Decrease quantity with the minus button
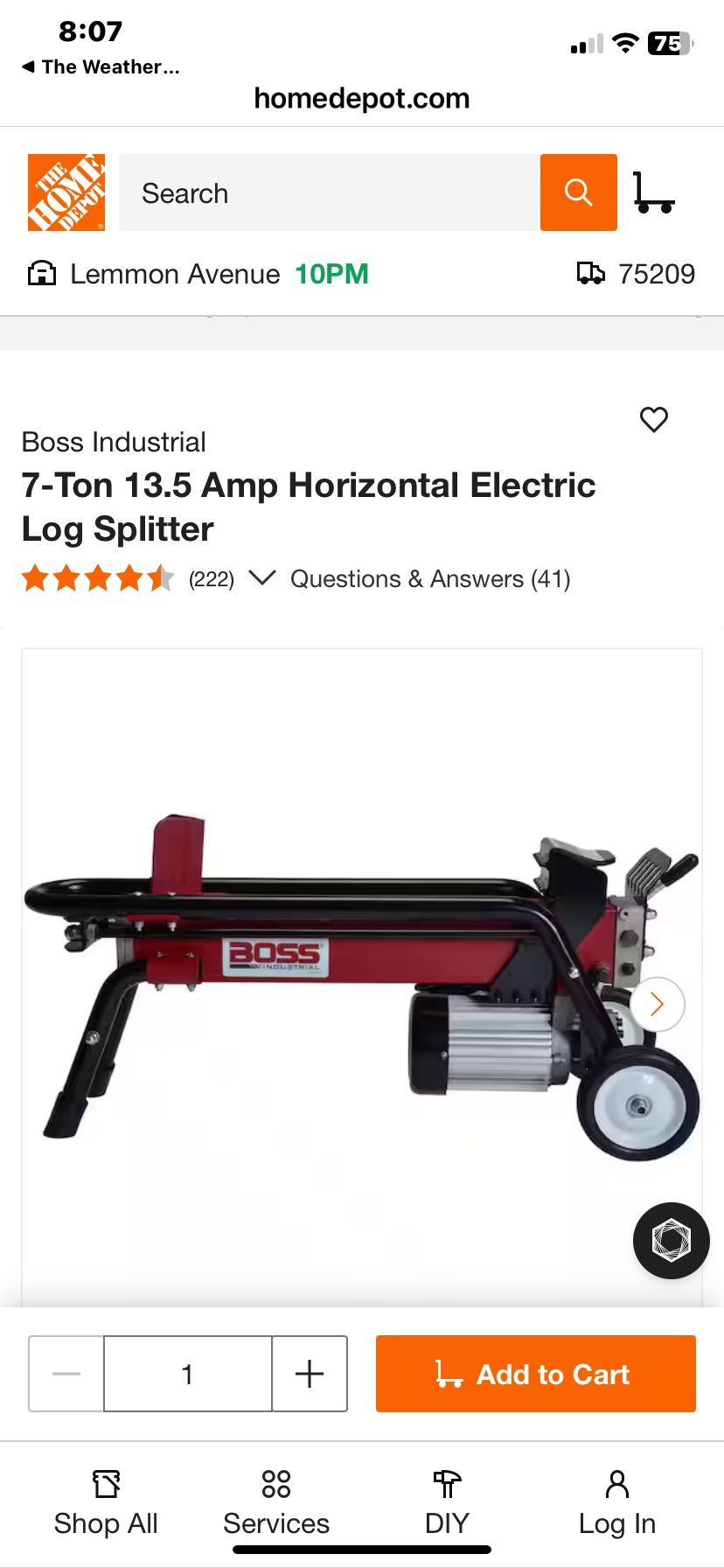724x1568 pixels. tap(66, 1374)
